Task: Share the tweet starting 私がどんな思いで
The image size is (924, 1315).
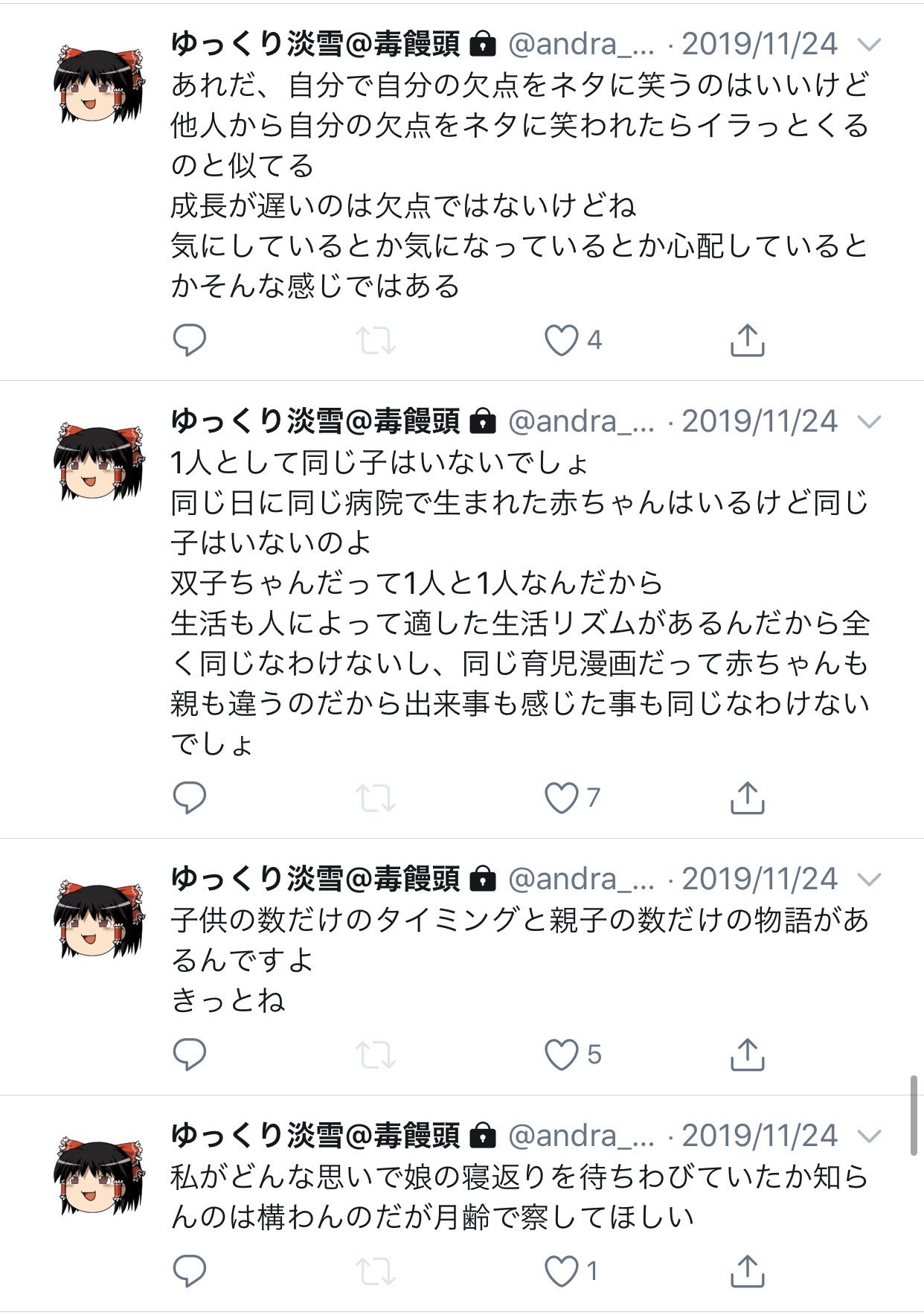Action: [747, 1272]
